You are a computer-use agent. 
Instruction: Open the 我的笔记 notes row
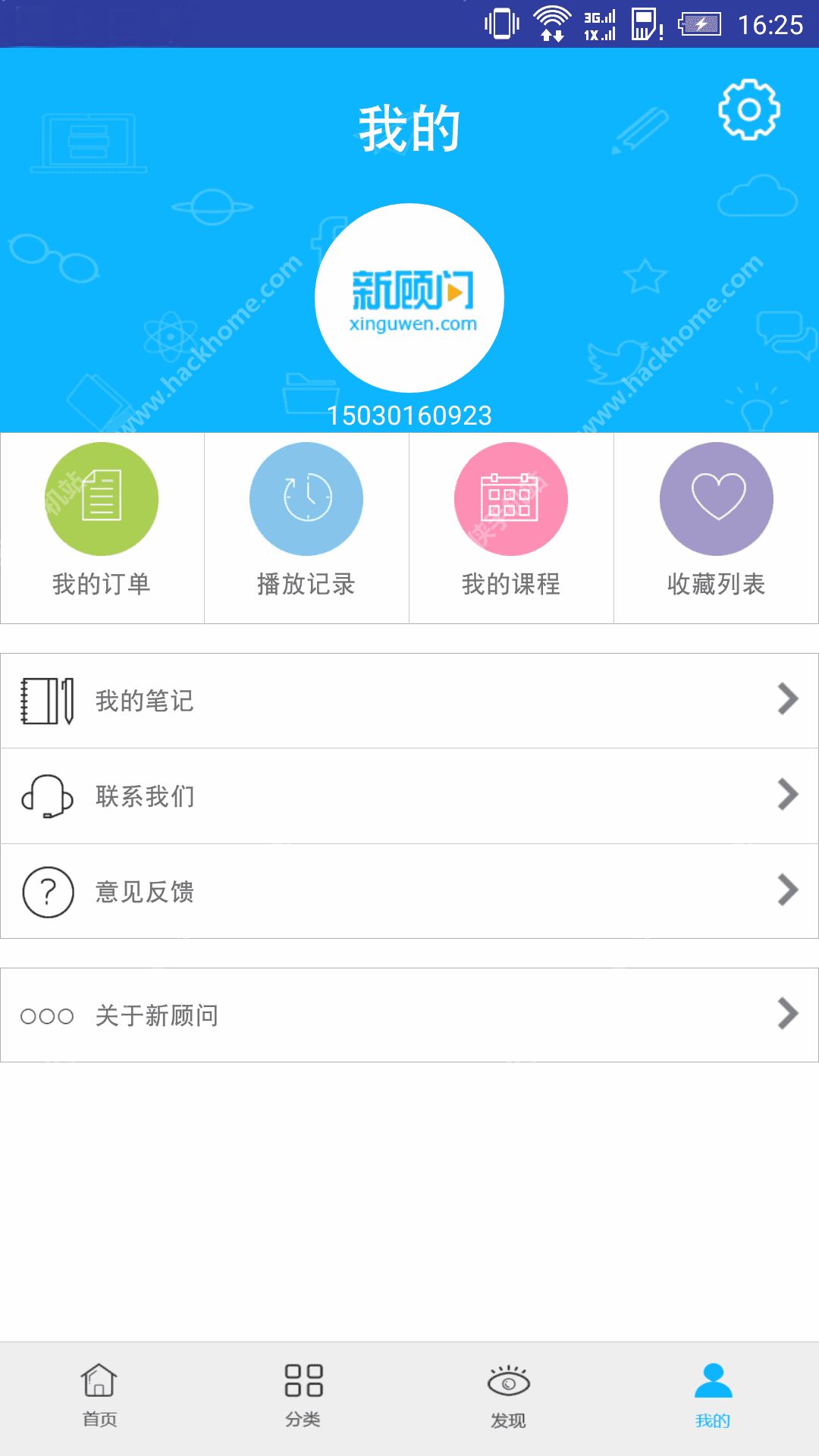[409, 701]
